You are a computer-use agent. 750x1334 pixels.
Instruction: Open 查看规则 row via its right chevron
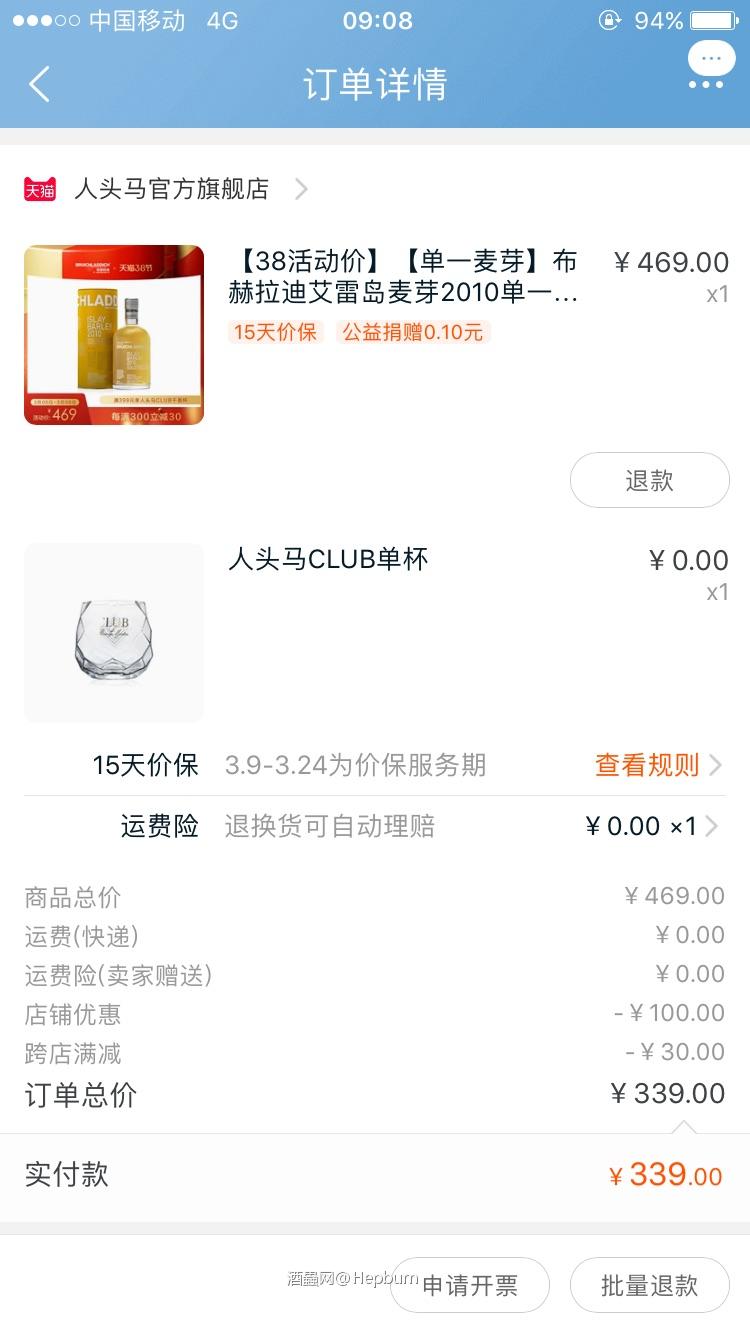pyautogui.click(x=715, y=765)
